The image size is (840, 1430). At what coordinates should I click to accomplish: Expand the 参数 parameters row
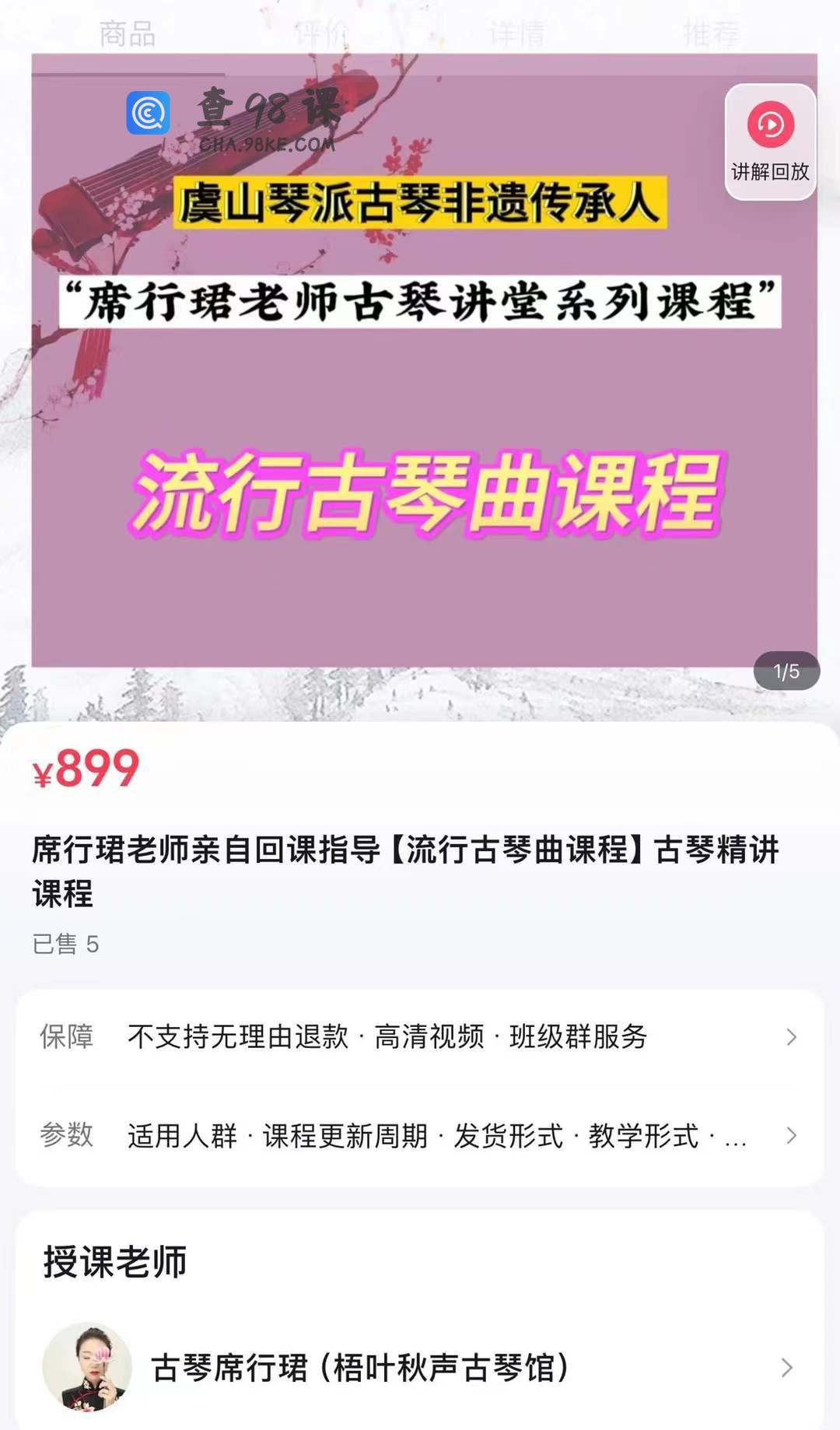pyautogui.click(x=420, y=1136)
